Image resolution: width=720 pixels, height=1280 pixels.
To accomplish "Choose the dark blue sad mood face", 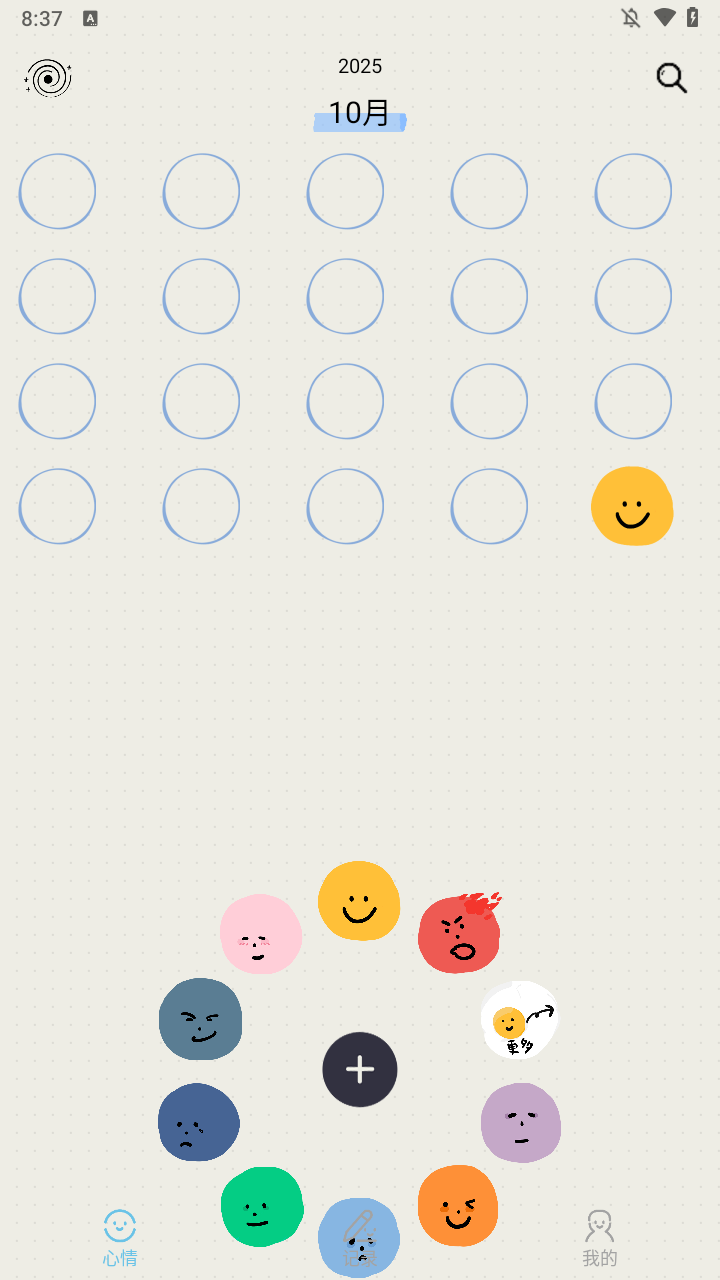I will pyautogui.click(x=198, y=1122).
